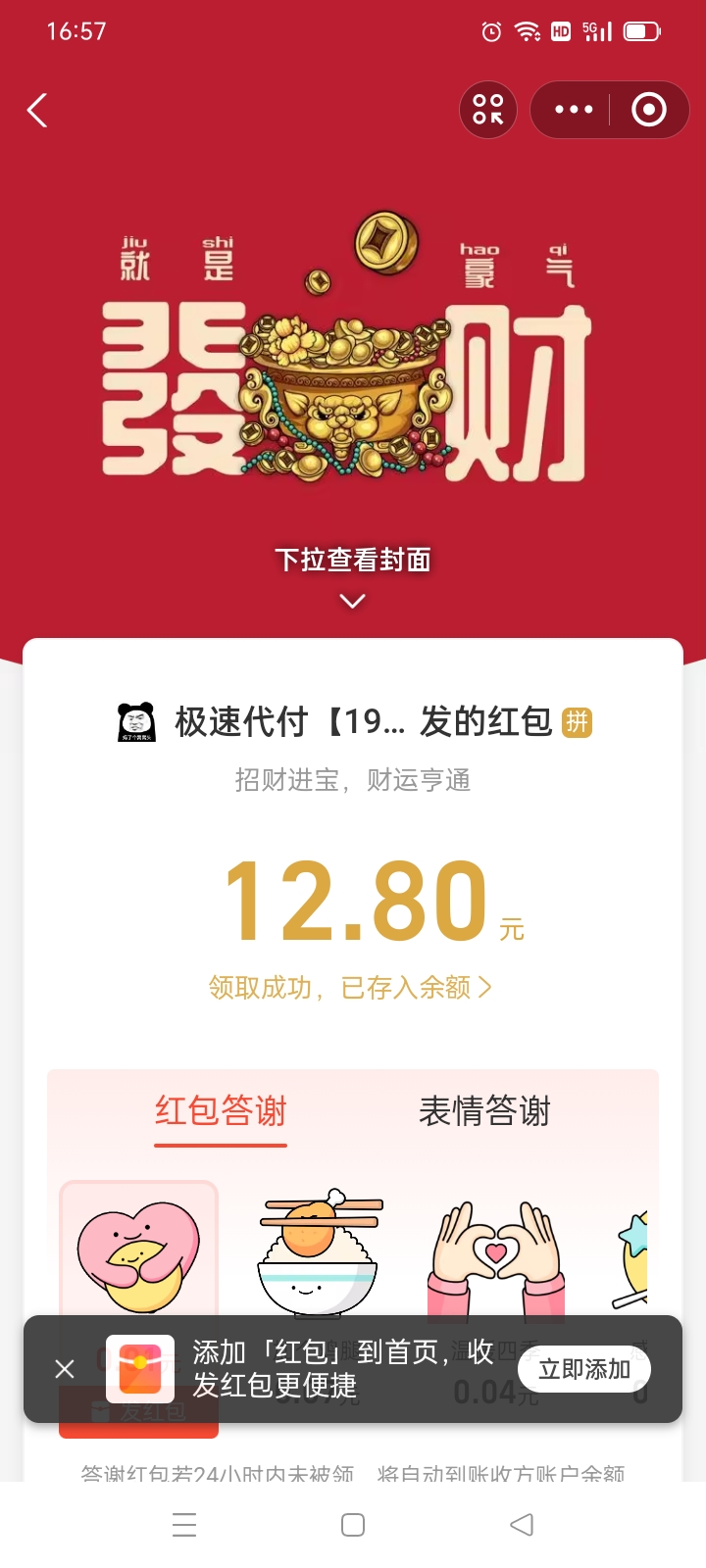
Task: Go back using the top-left arrow
Action: pos(37,111)
